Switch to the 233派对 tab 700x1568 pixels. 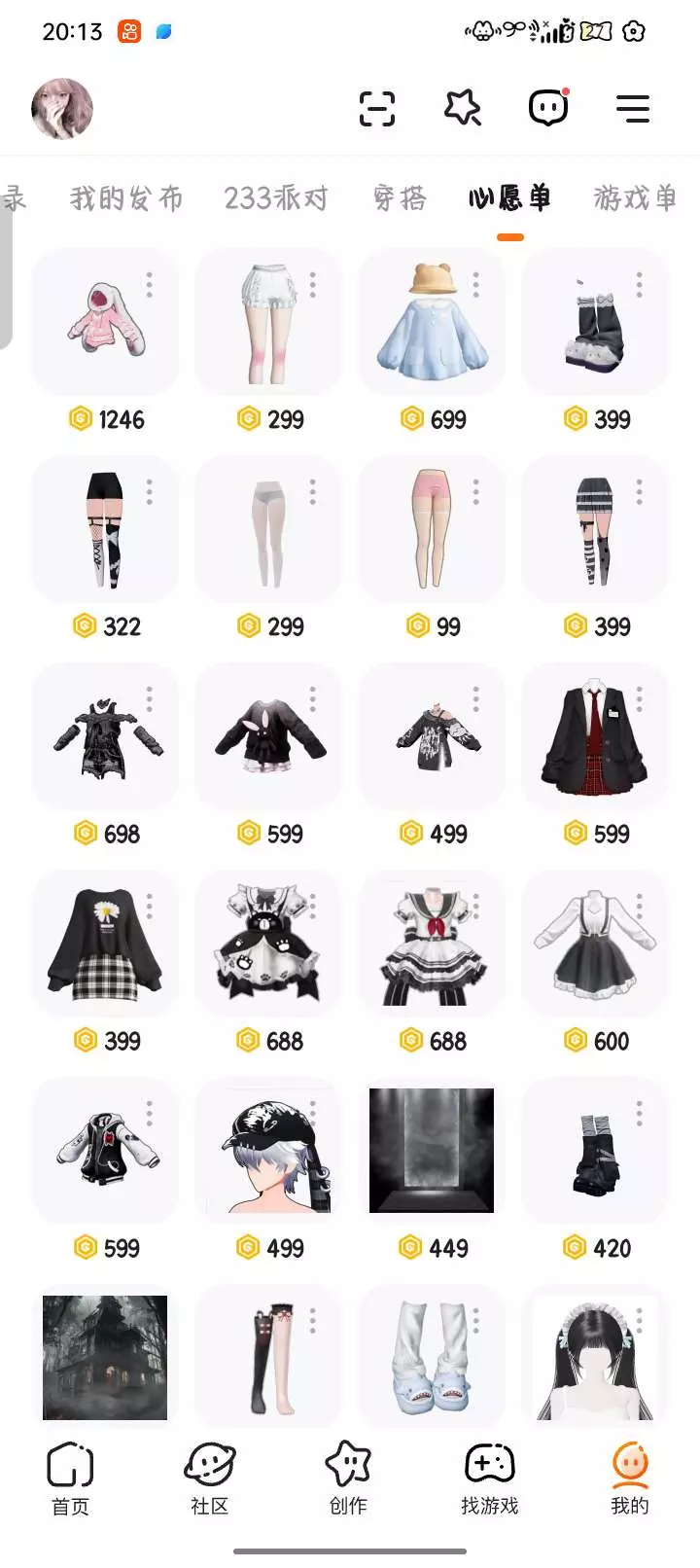pyautogui.click(x=276, y=198)
